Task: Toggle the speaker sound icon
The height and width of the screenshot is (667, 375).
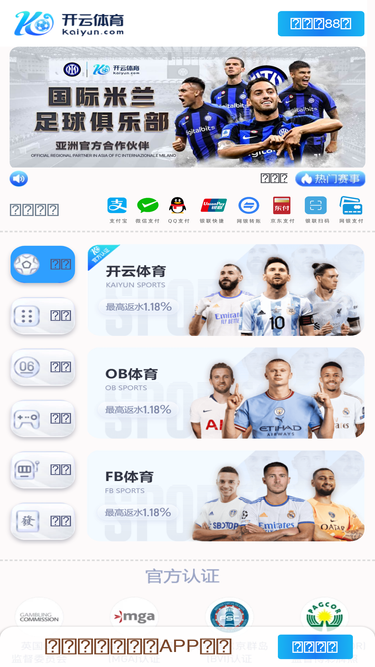Action: 19,179
